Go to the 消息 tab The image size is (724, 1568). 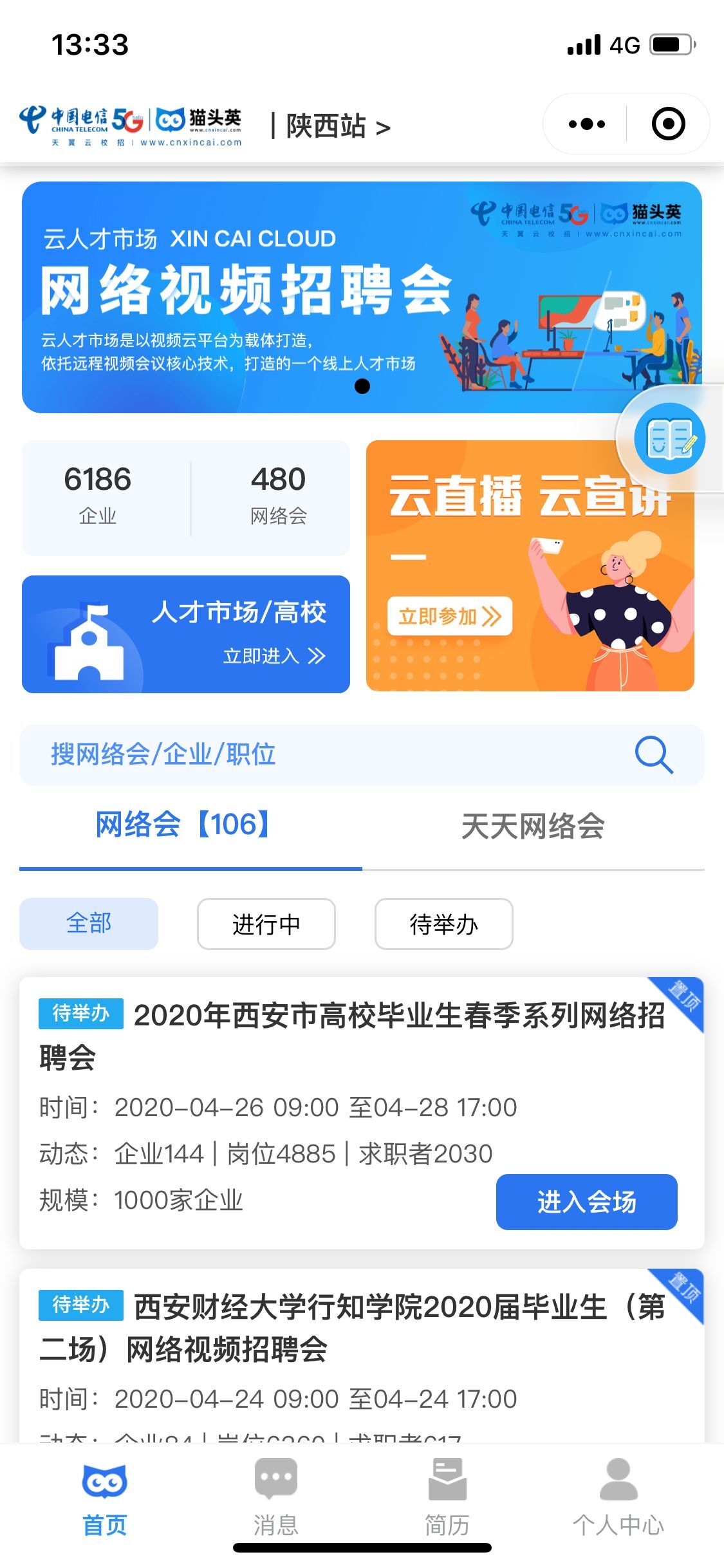coord(275,1498)
